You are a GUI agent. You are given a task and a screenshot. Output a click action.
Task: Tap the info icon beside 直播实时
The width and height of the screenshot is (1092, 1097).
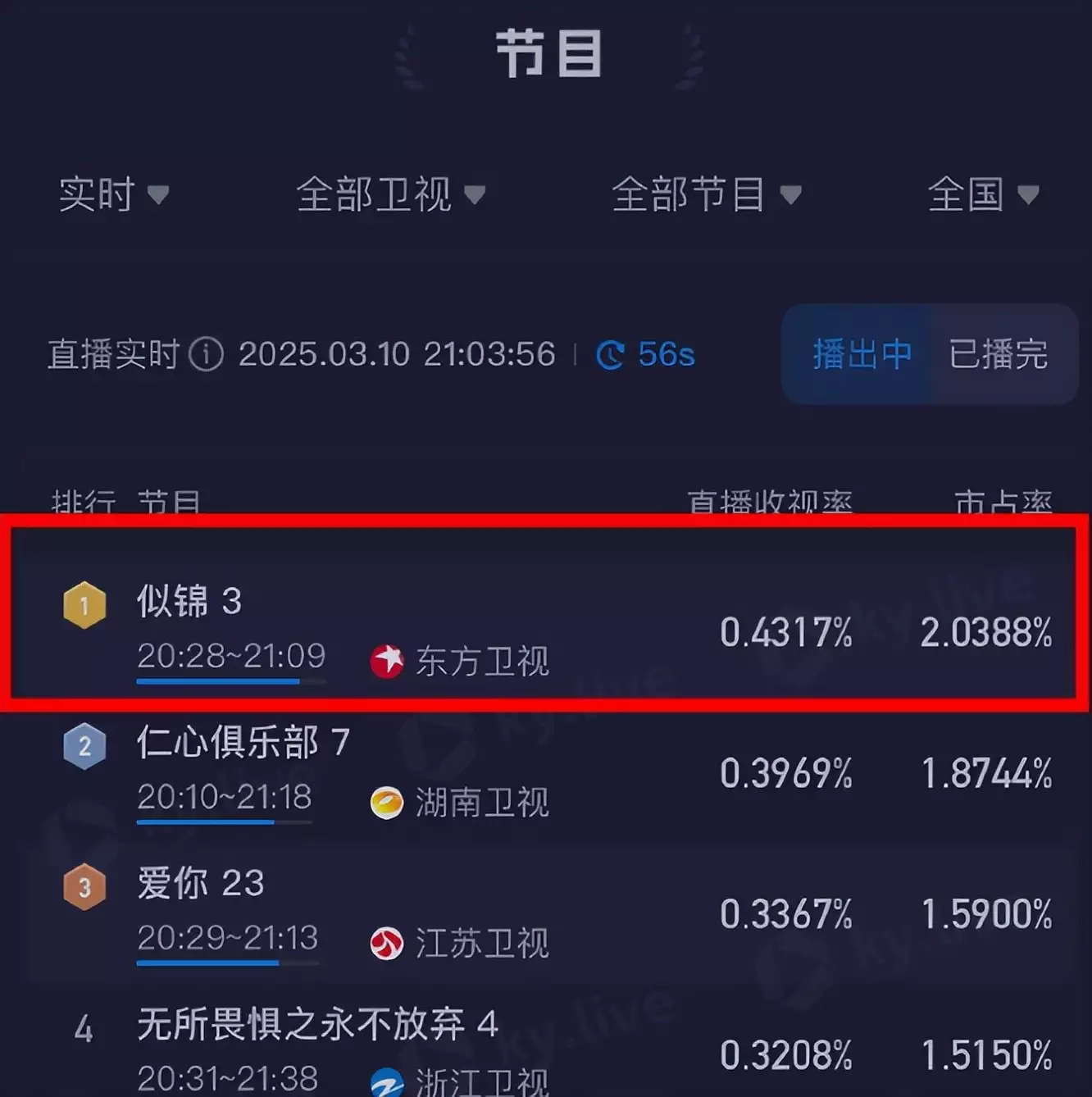[x=207, y=355]
